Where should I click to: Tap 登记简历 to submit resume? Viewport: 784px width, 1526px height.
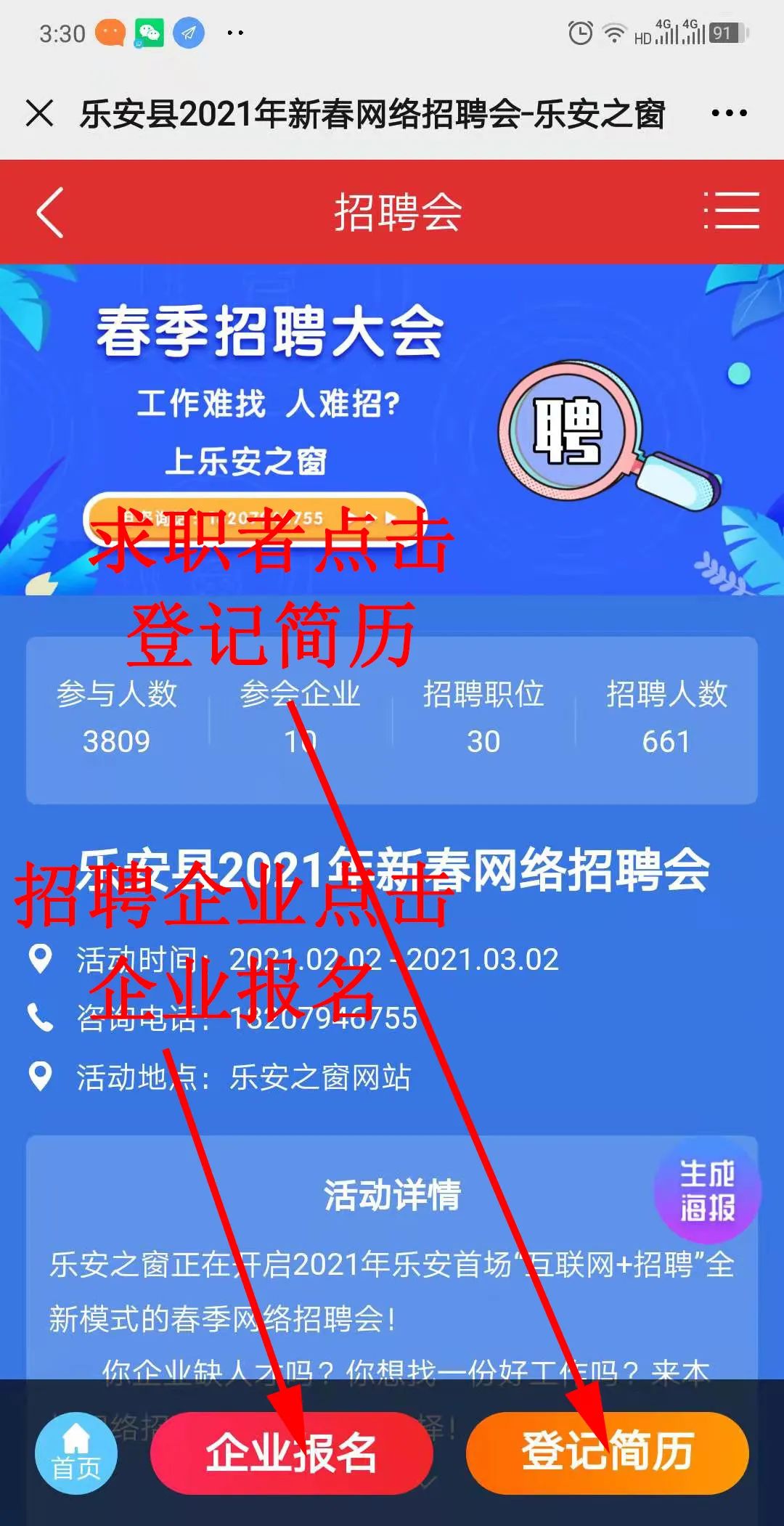(x=607, y=1453)
